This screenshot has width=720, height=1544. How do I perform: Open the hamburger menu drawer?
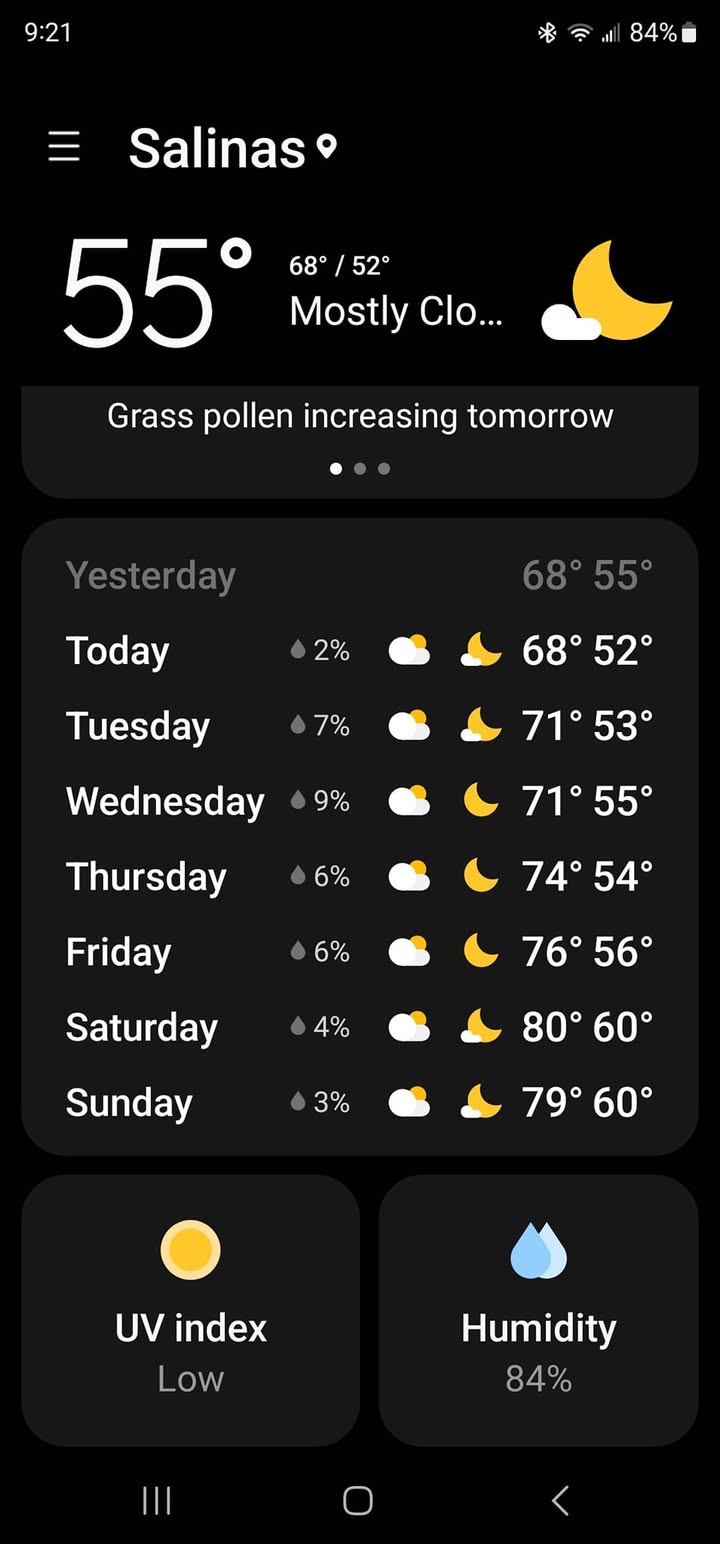(x=64, y=147)
